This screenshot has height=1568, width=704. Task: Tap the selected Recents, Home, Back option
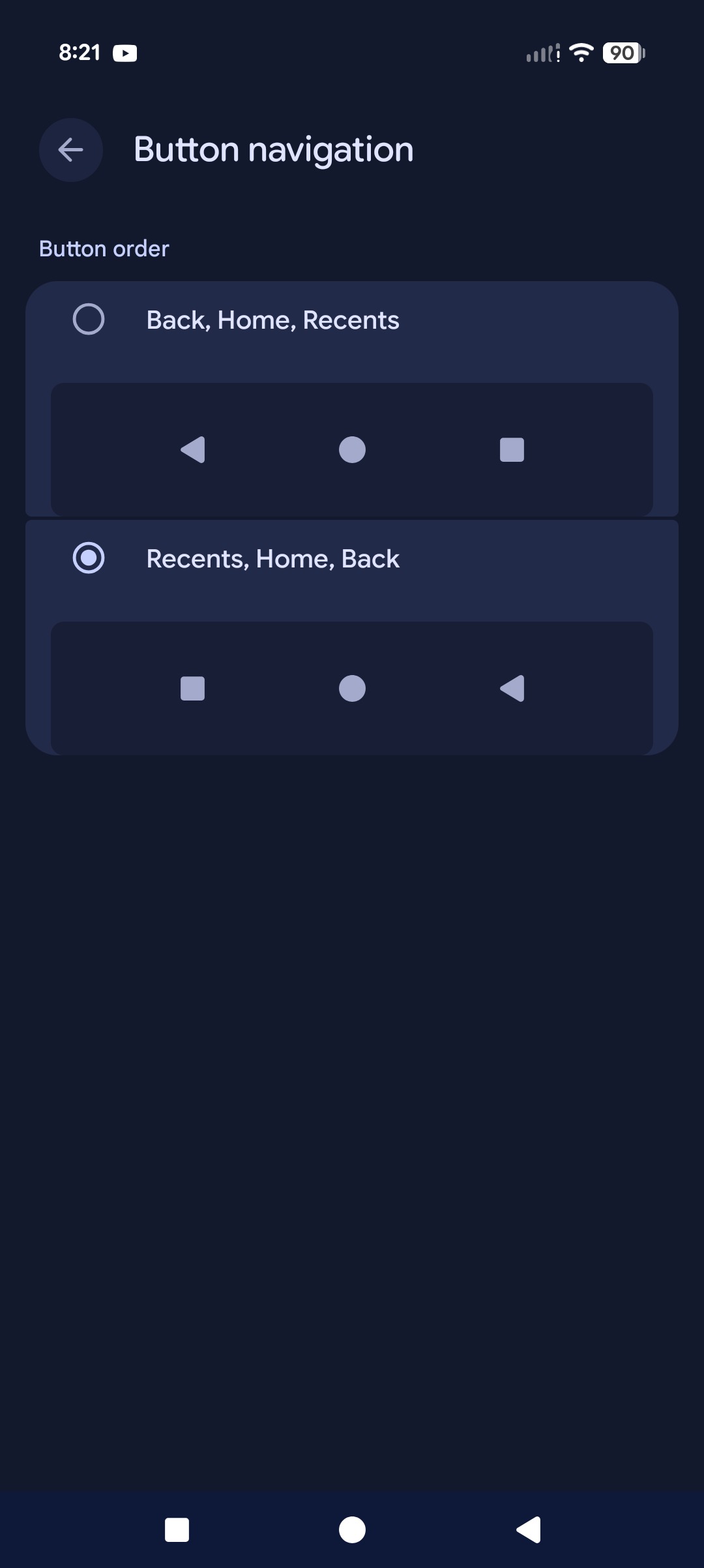pyautogui.click(x=272, y=558)
